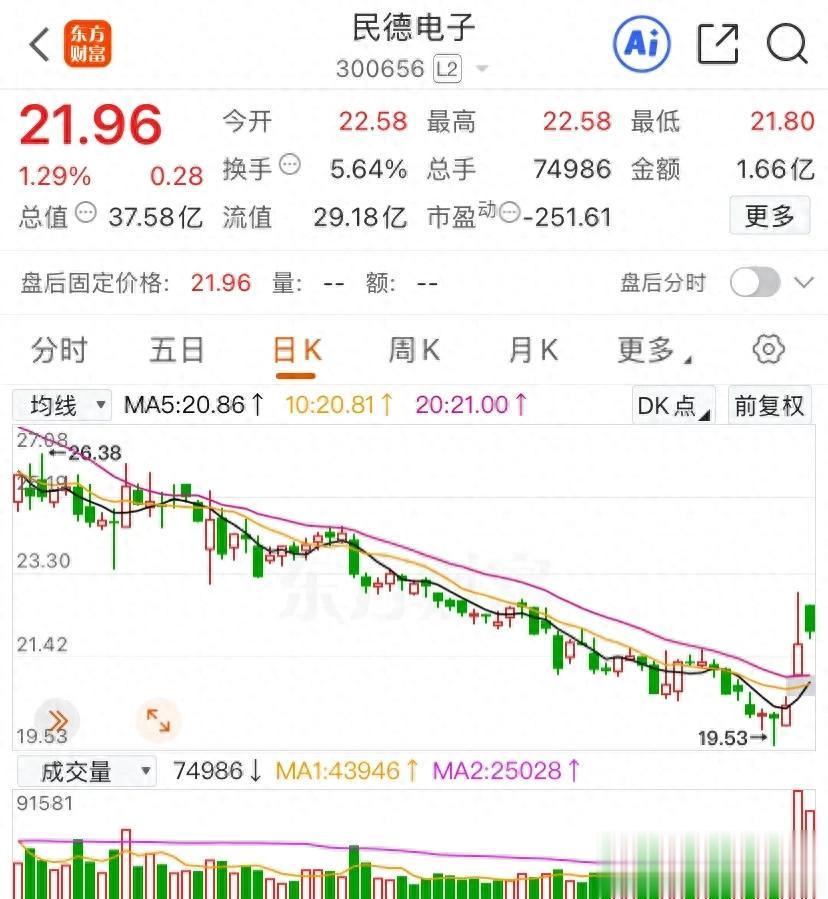
Task: Open stock search magnifier
Action: [787, 44]
